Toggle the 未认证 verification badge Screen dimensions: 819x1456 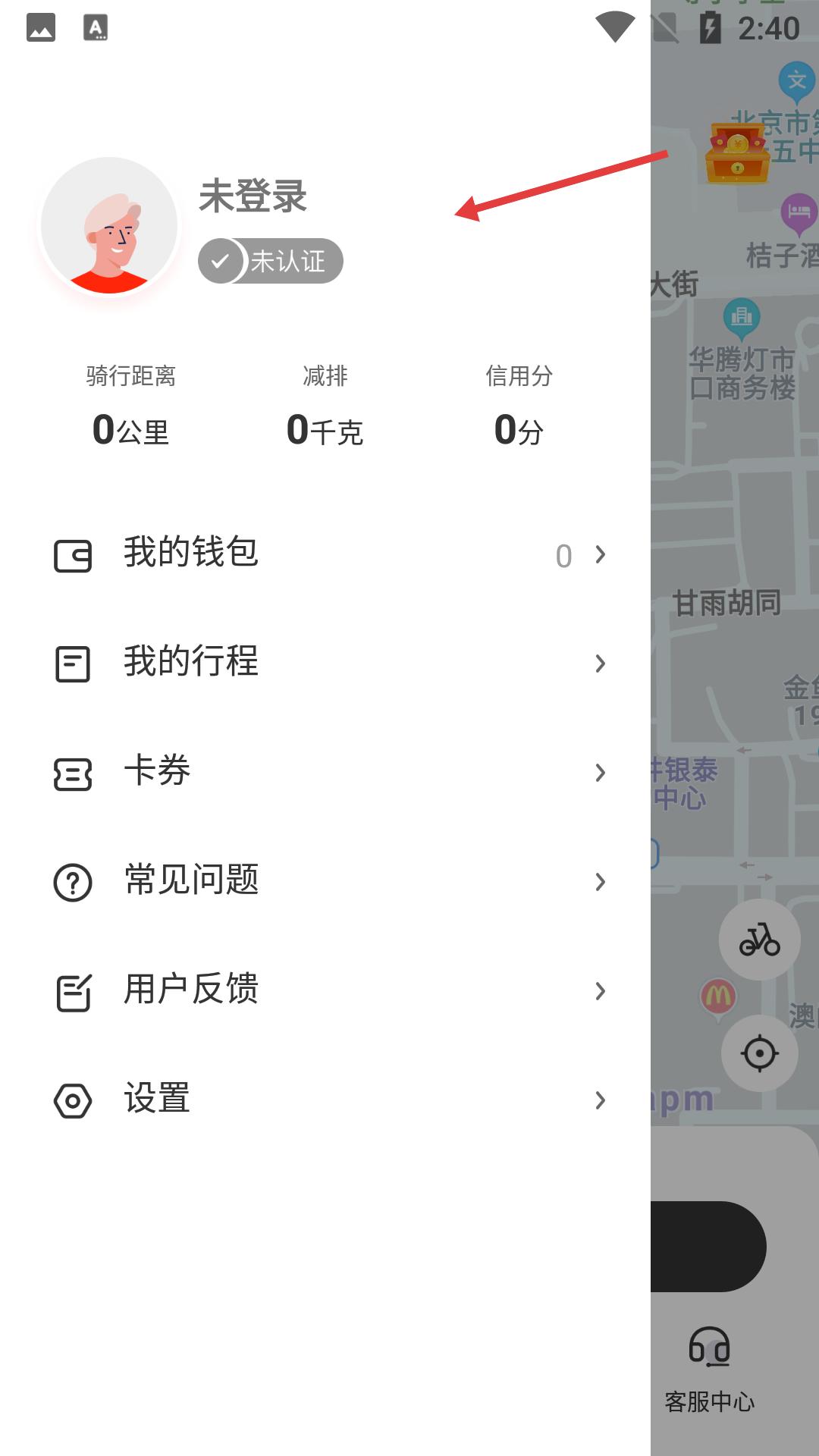click(x=271, y=260)
